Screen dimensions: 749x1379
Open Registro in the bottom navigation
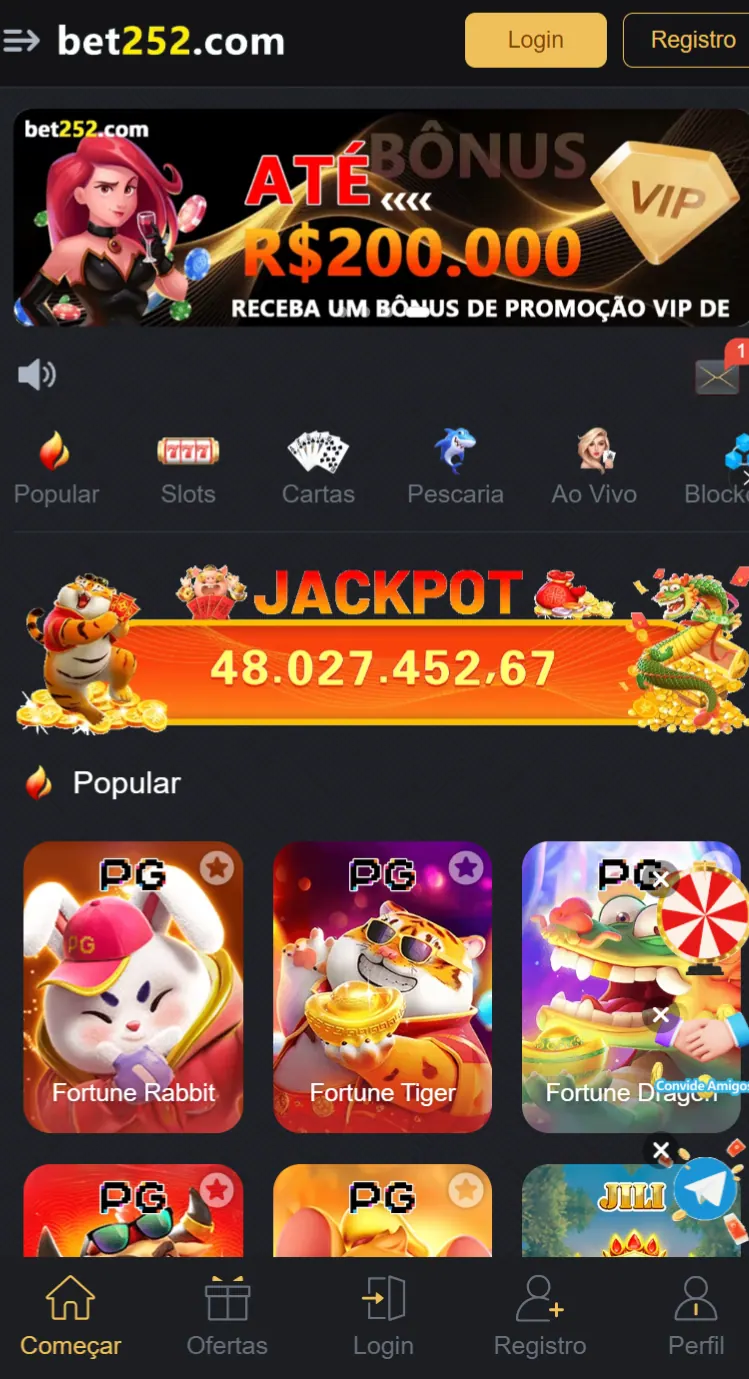pyautogui.click(x=540, y=1317)
